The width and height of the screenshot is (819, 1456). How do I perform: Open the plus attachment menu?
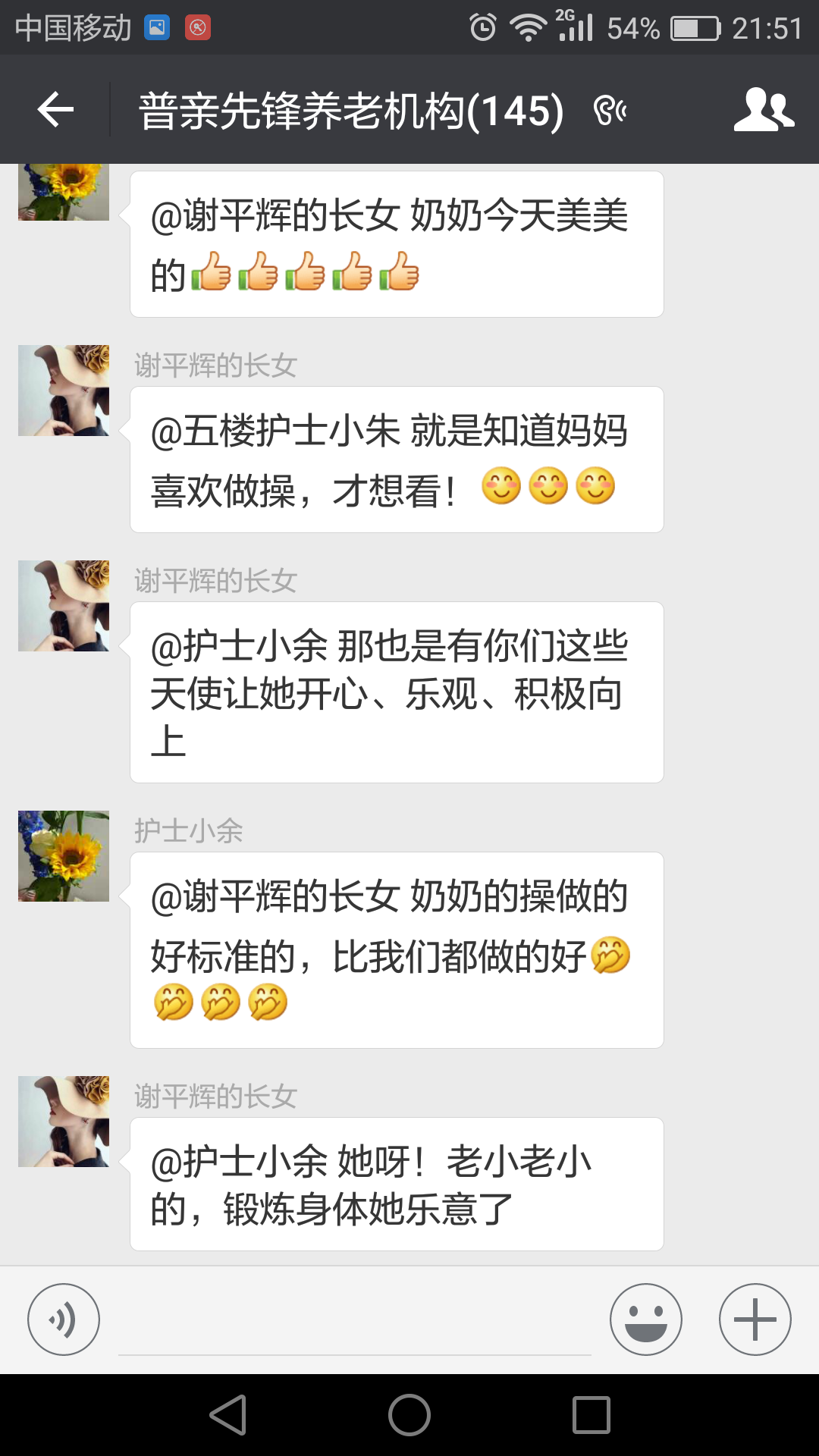coord(755,1319)
